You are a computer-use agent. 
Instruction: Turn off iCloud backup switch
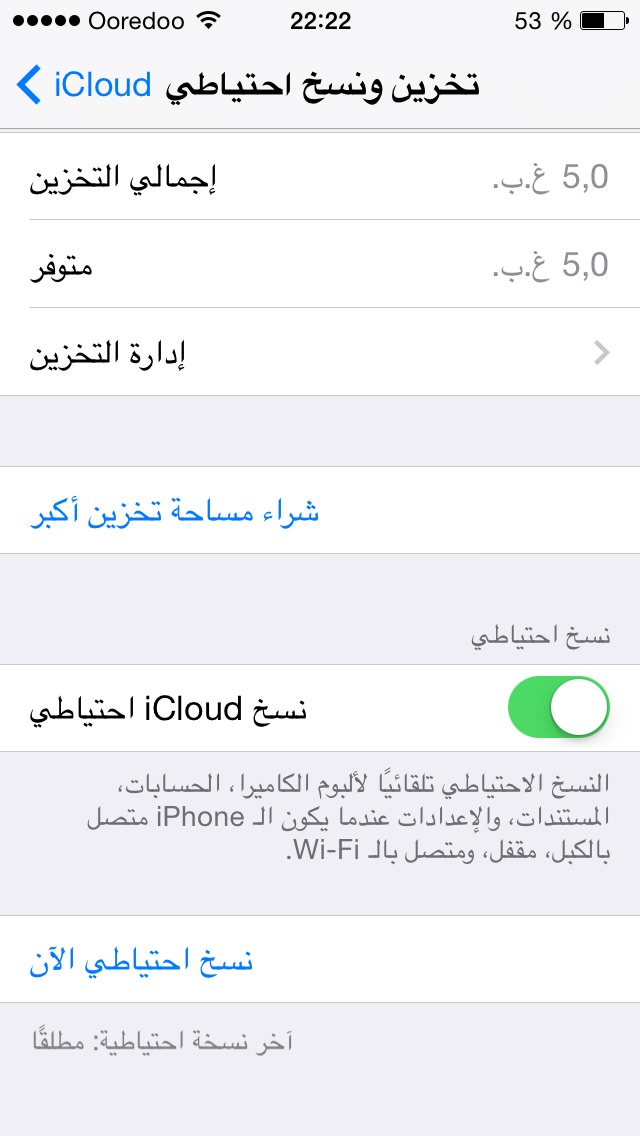[x=559, y=707]
